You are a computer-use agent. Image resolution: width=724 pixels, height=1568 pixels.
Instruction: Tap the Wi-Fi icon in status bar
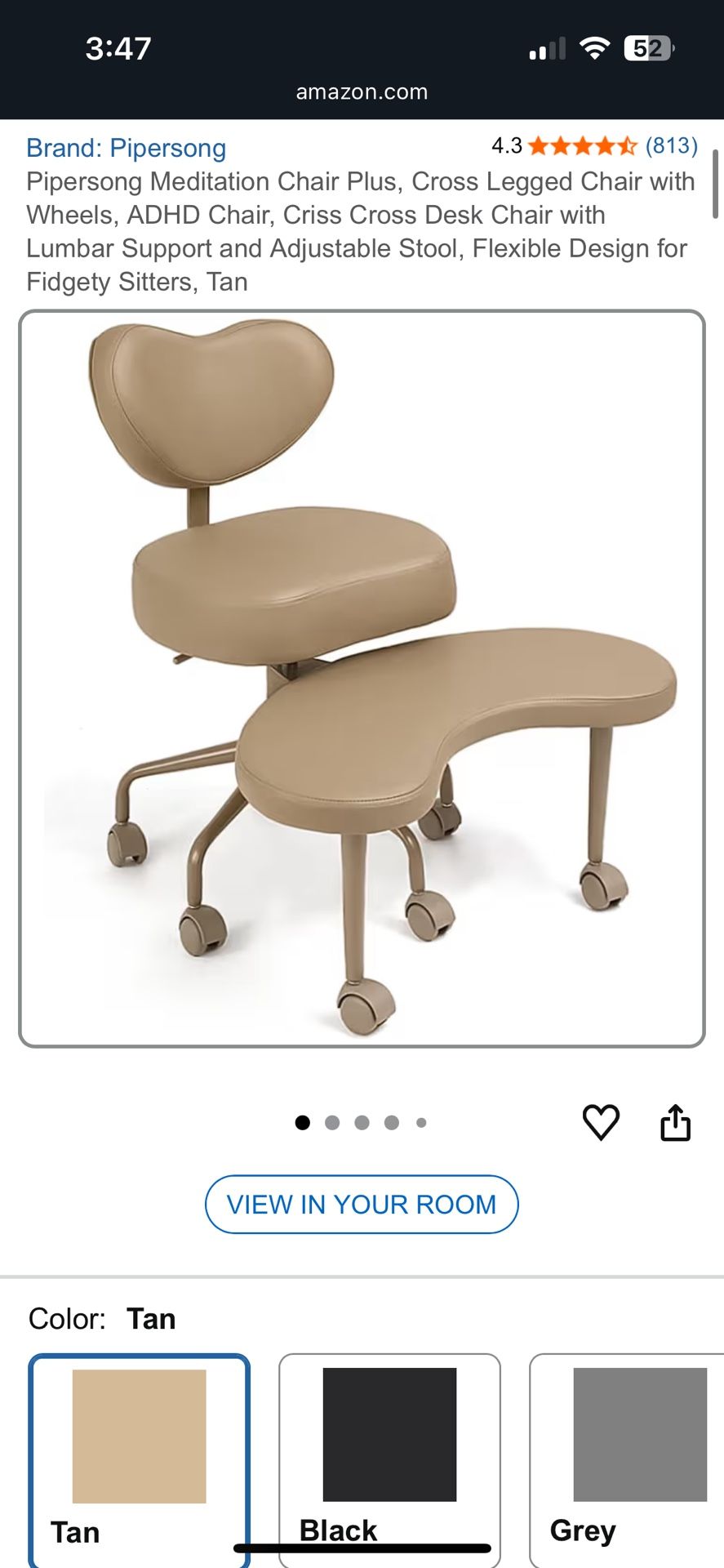[x=597, y=48]
